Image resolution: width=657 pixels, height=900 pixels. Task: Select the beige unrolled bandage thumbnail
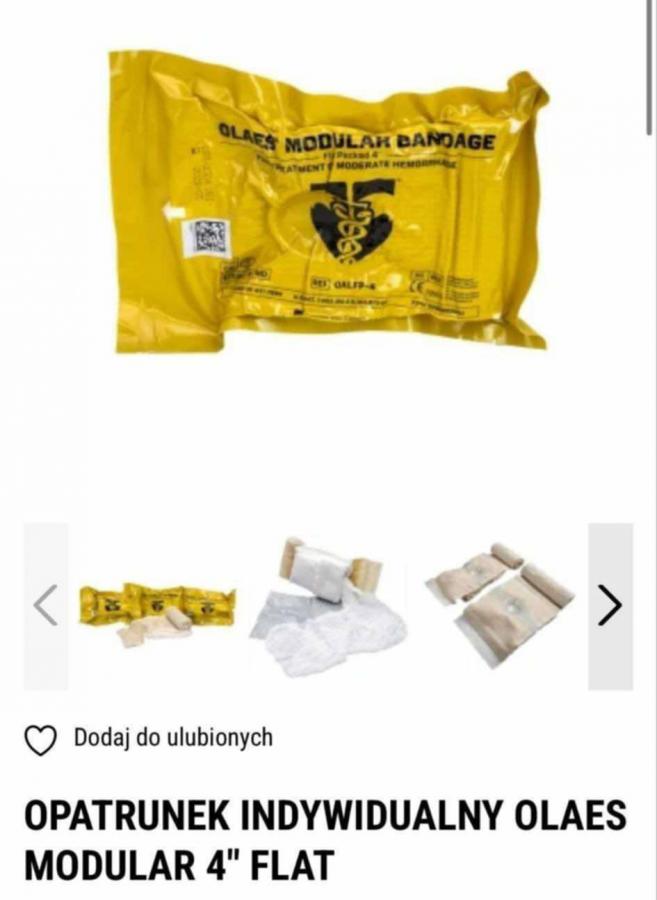499,607
